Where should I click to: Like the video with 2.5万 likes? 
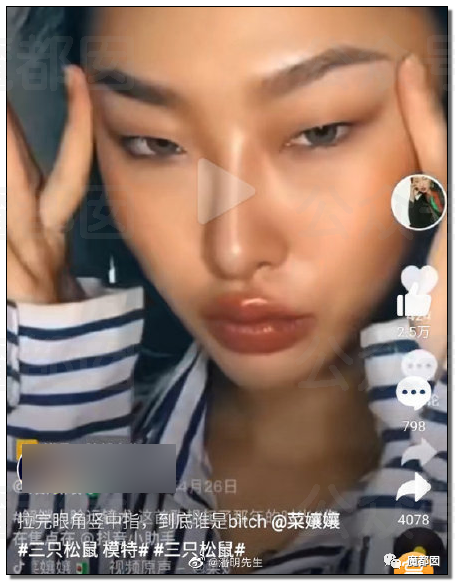pos(417,291)
